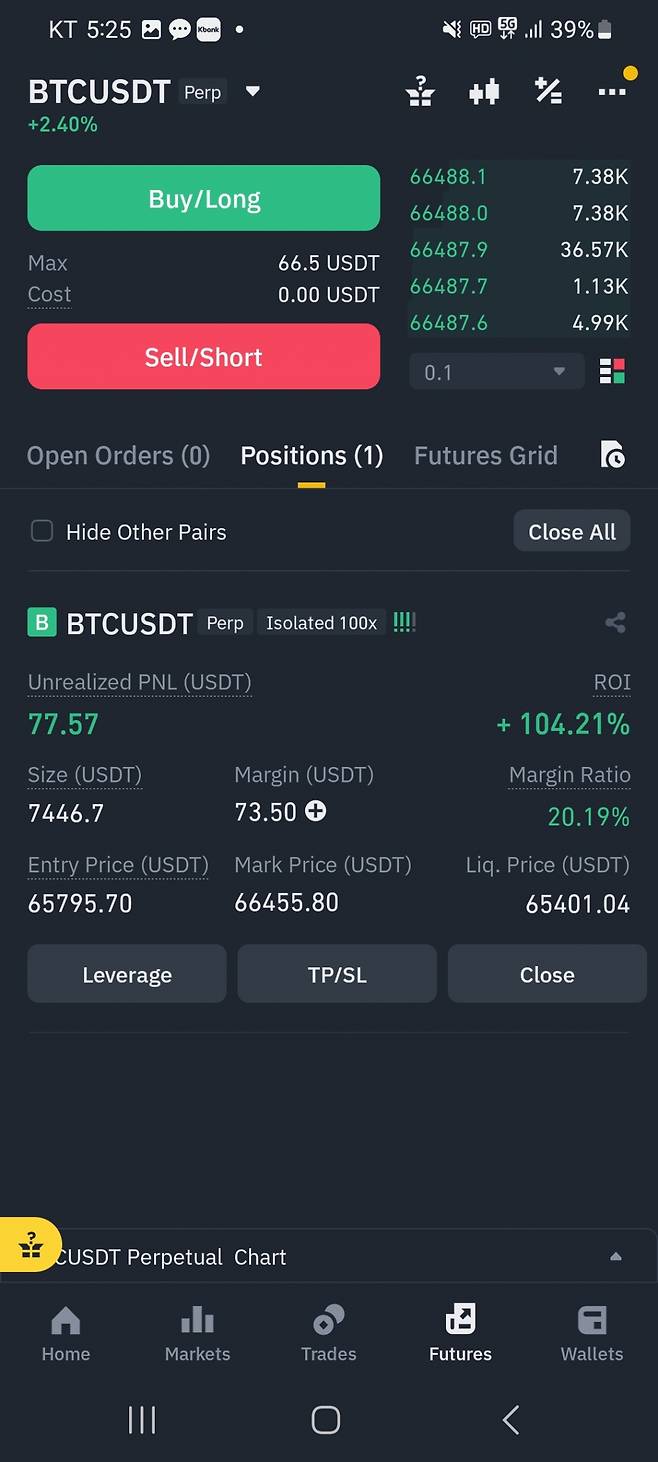The width and height of the screenshot is (658, 1462).
Task: Switch to the Futures Grid tab
Action: pyautogui.click(x=486, y=456)
